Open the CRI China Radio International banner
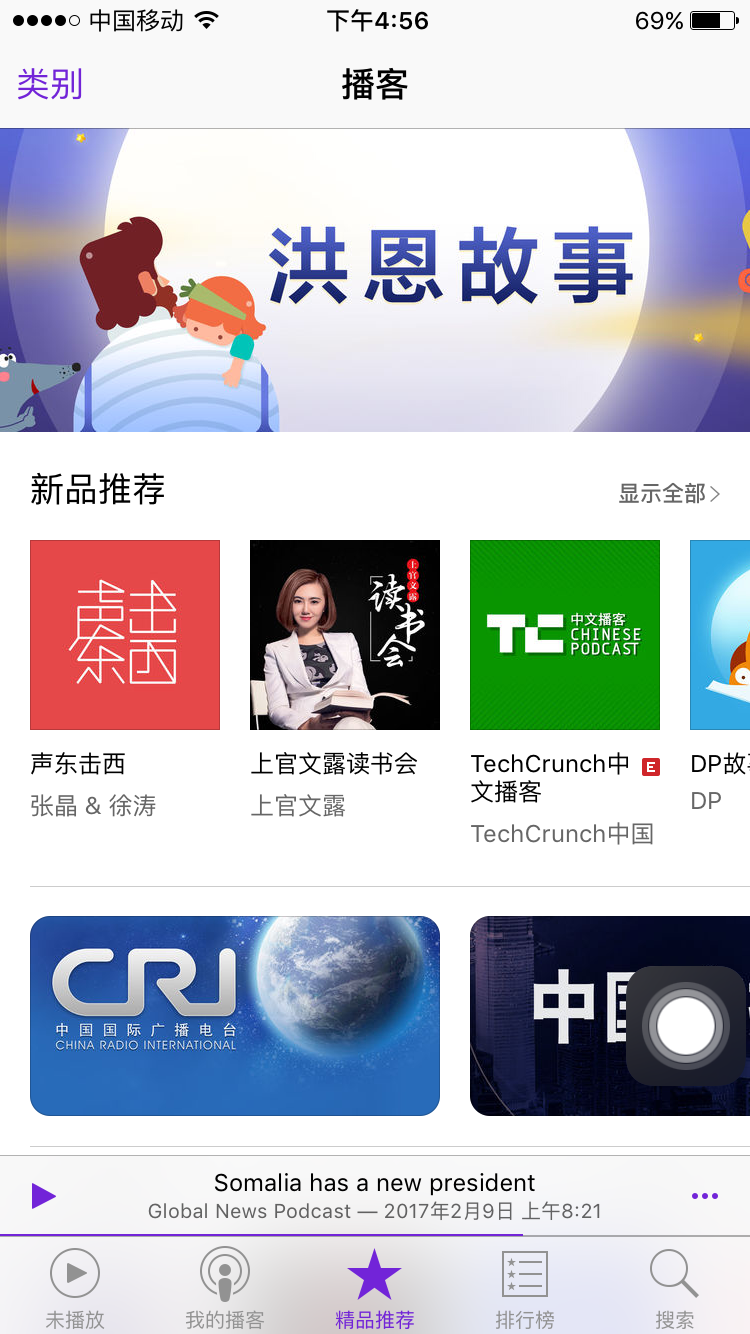 [235, 1015]
